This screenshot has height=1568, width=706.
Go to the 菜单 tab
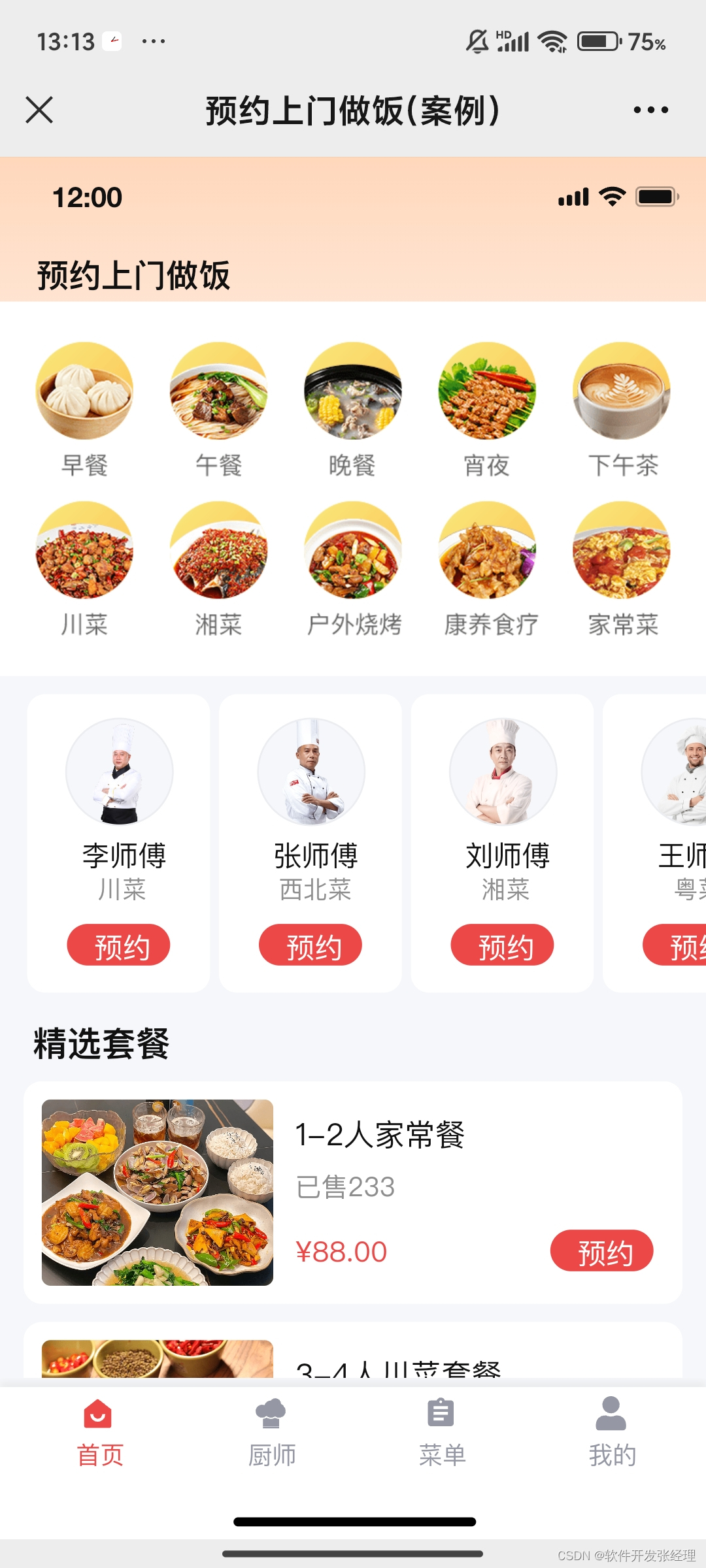pos(442,1431)
